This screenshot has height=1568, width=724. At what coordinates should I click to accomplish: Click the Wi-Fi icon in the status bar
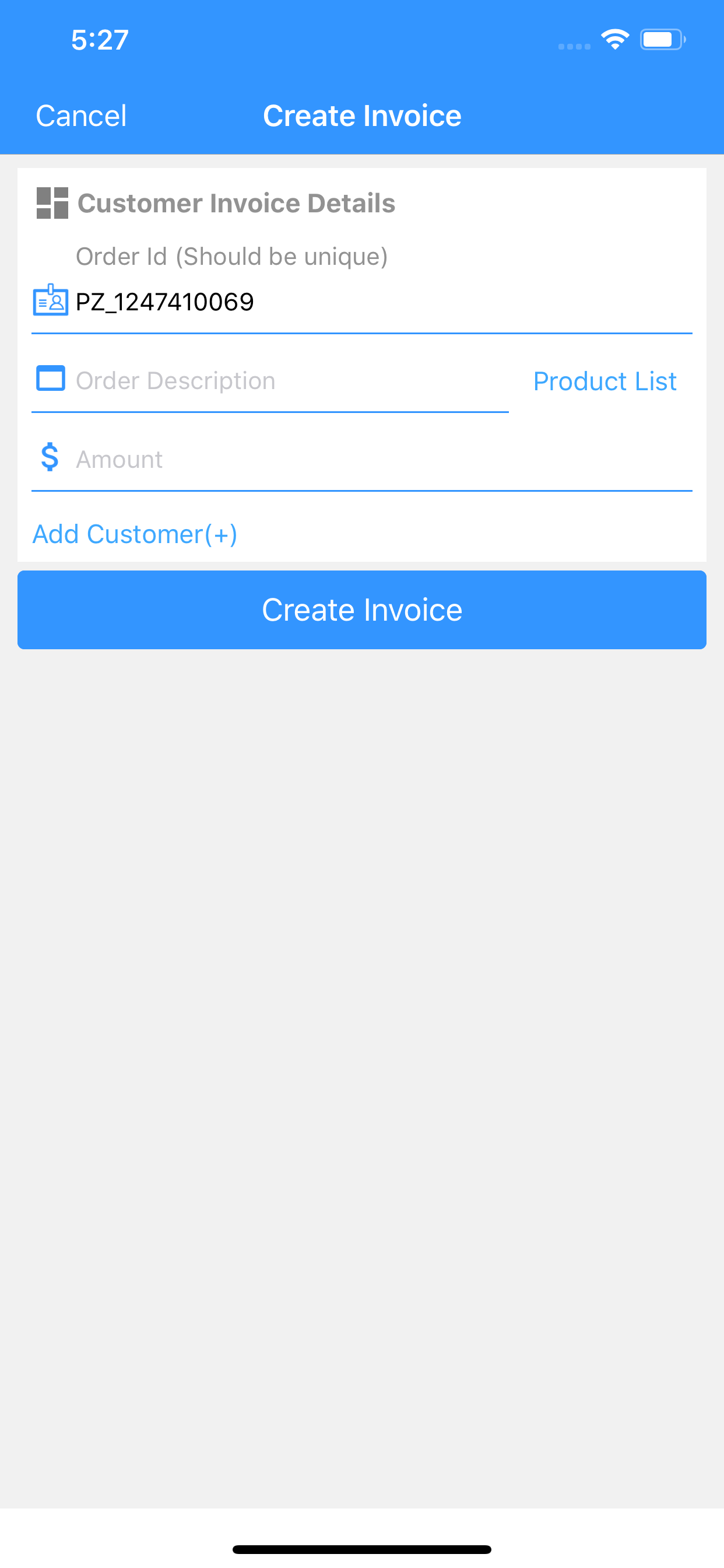pyautogui.click(x=615, y=39)
